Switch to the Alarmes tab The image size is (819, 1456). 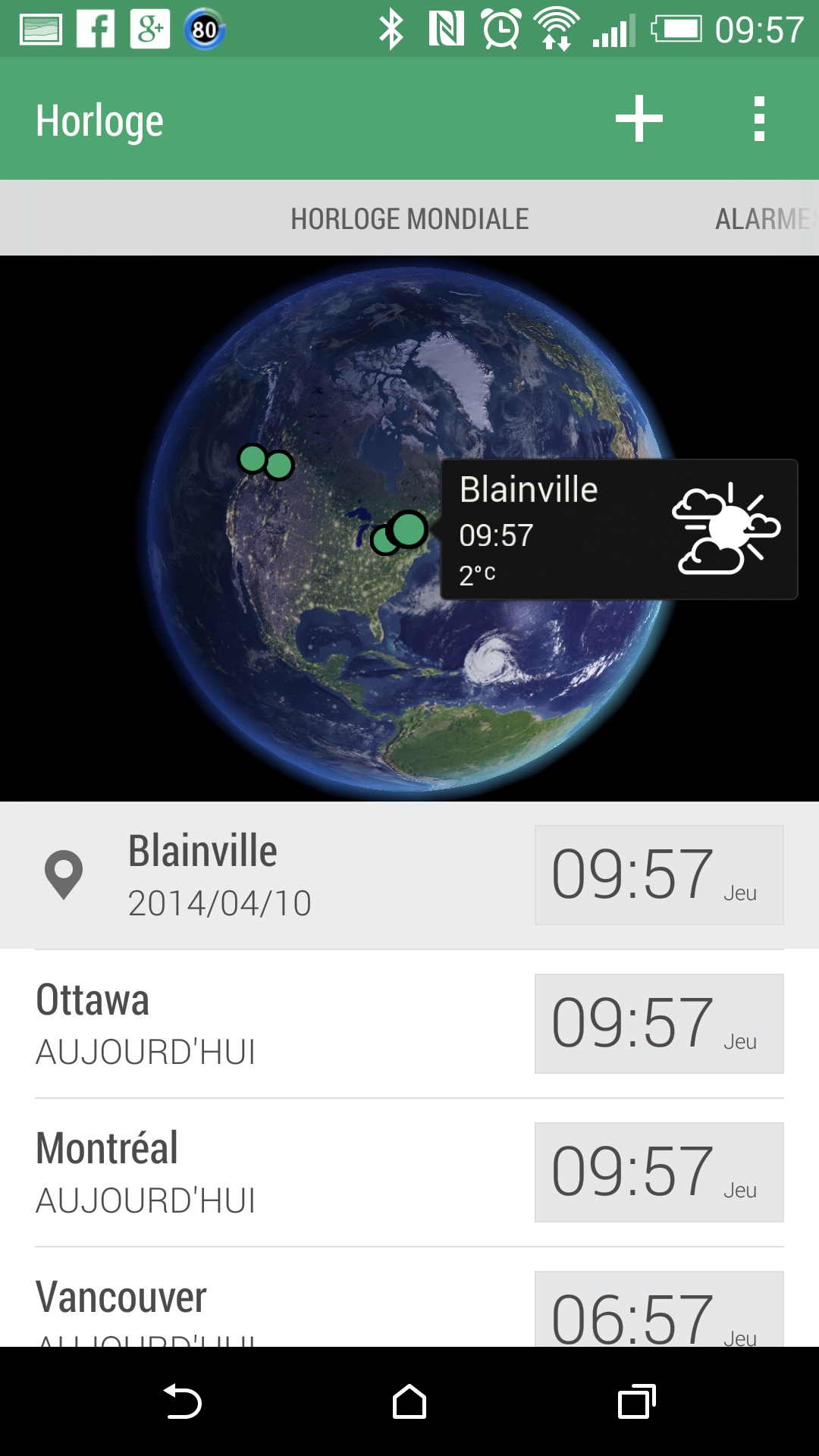click(x=764, y=219)
